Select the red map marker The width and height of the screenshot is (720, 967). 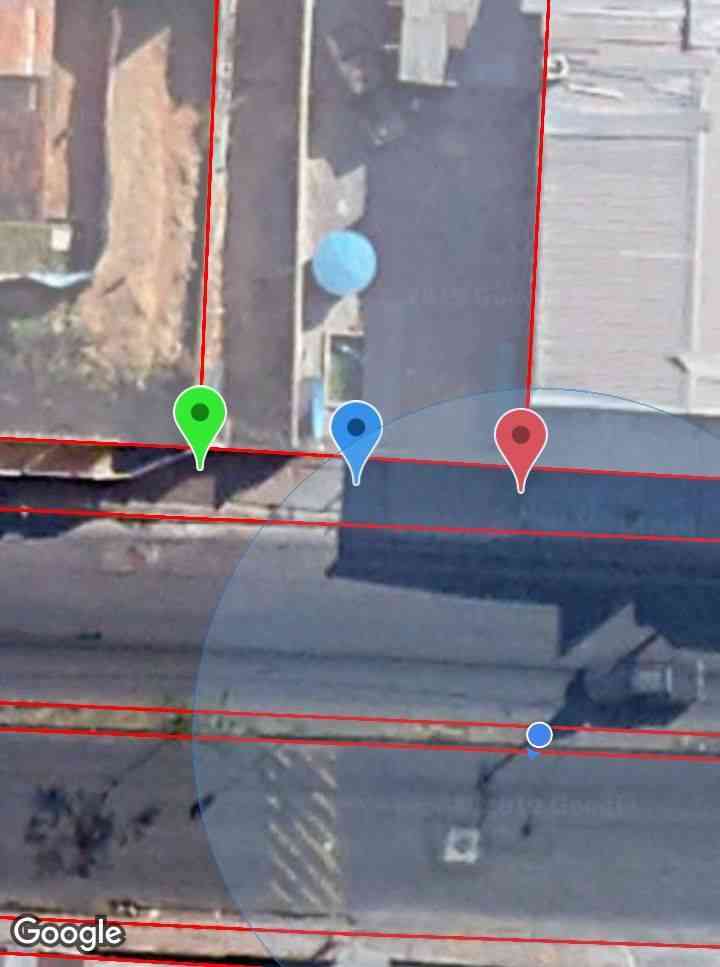click(521, 438)
